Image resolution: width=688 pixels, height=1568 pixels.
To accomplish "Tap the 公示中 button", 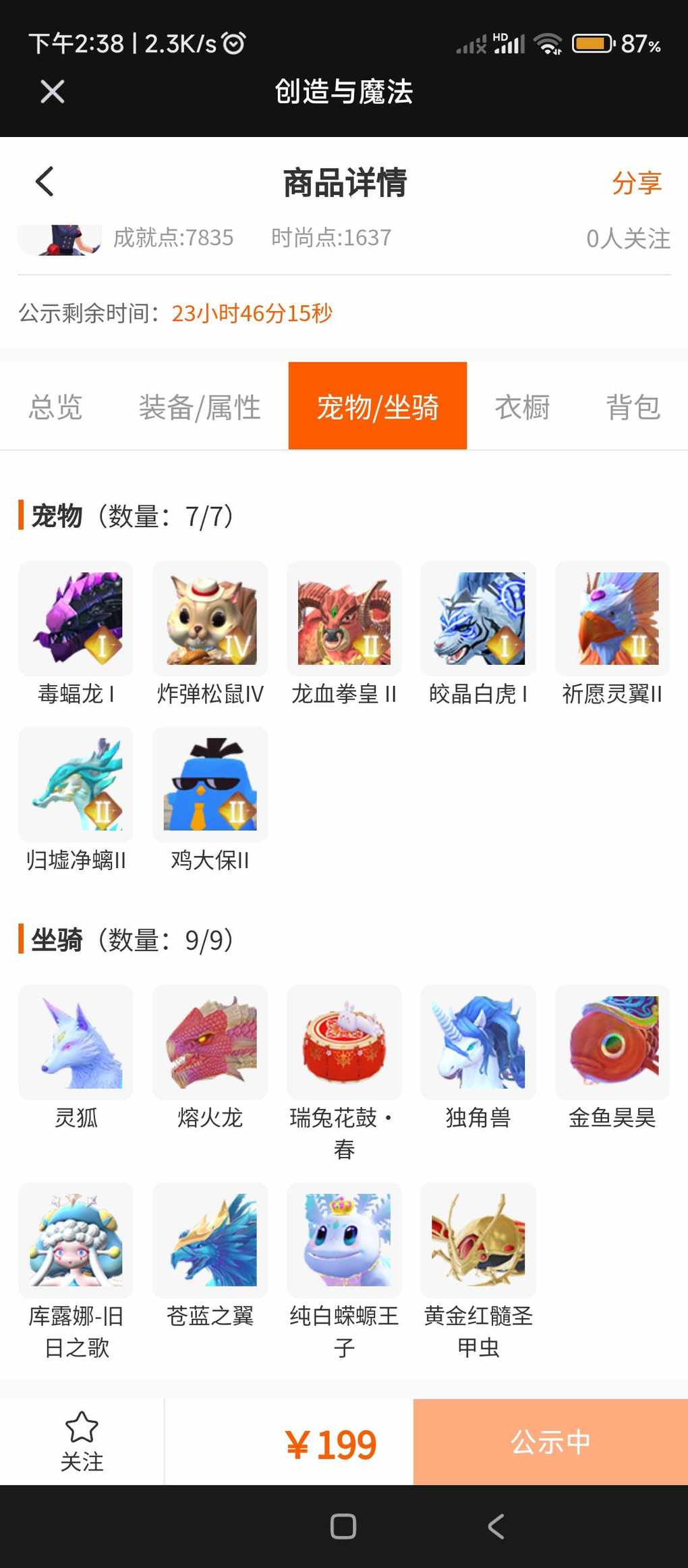I will click(x=550, y=1442).
